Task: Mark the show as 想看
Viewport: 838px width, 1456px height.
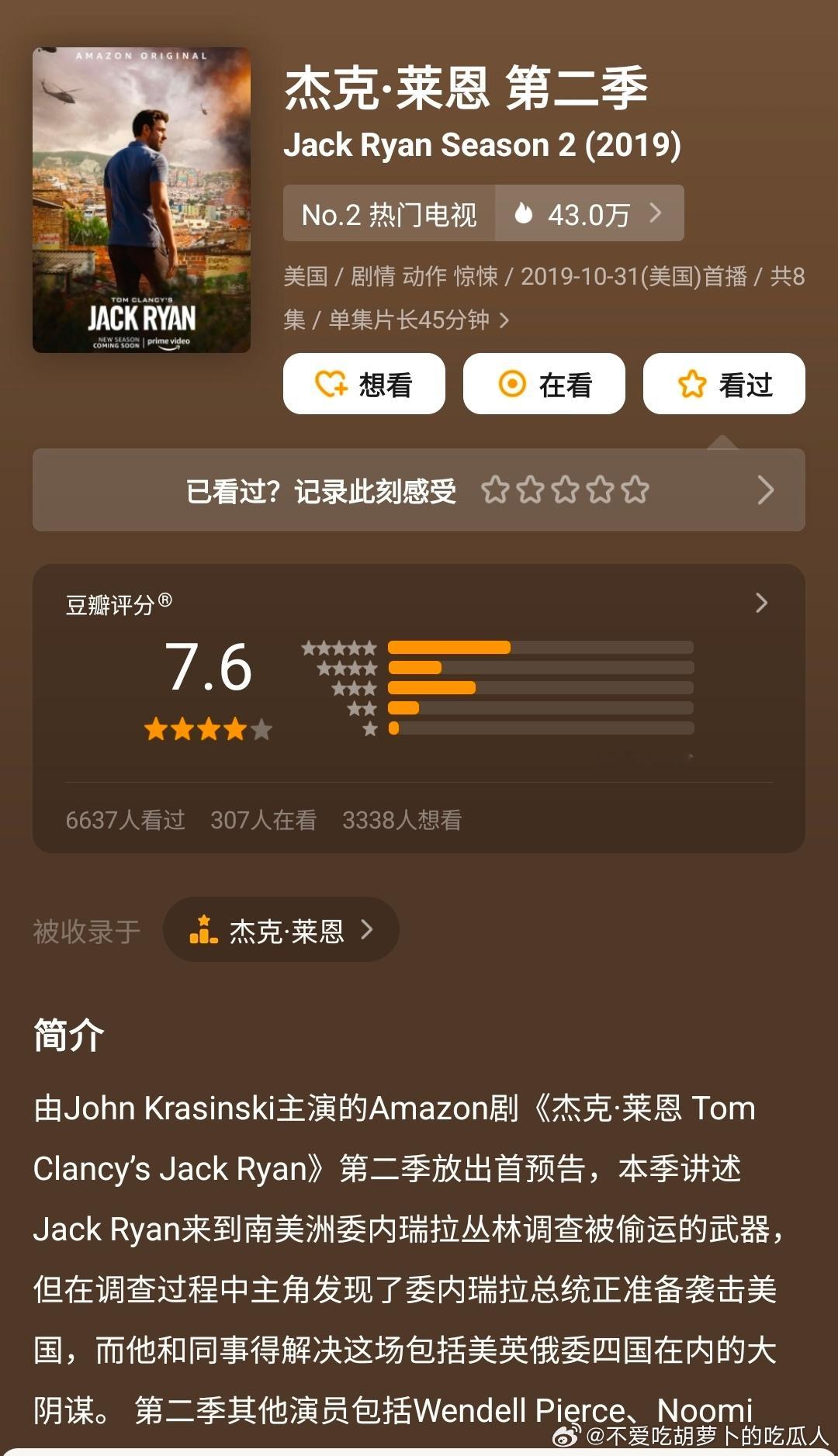Action: pos(364,383)
